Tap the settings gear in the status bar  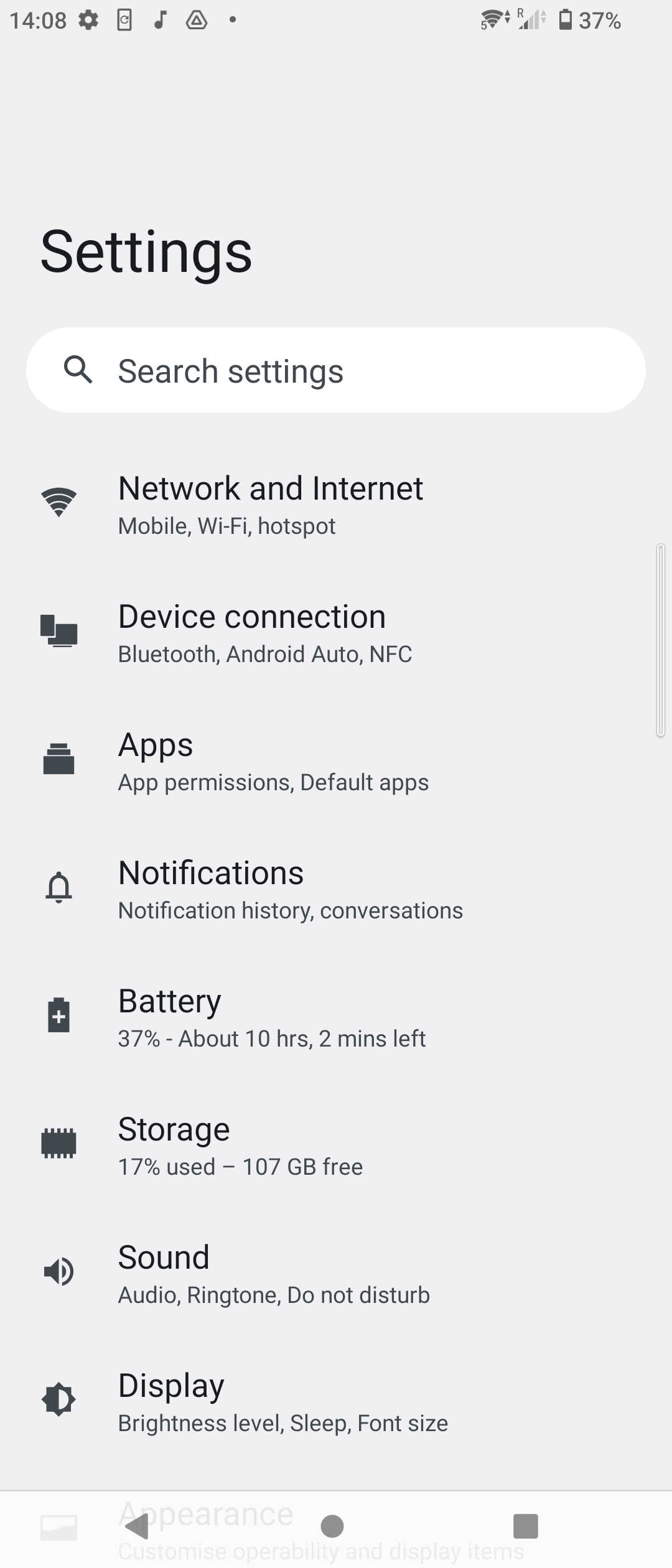pyautogui.click(x=88, y=20)
